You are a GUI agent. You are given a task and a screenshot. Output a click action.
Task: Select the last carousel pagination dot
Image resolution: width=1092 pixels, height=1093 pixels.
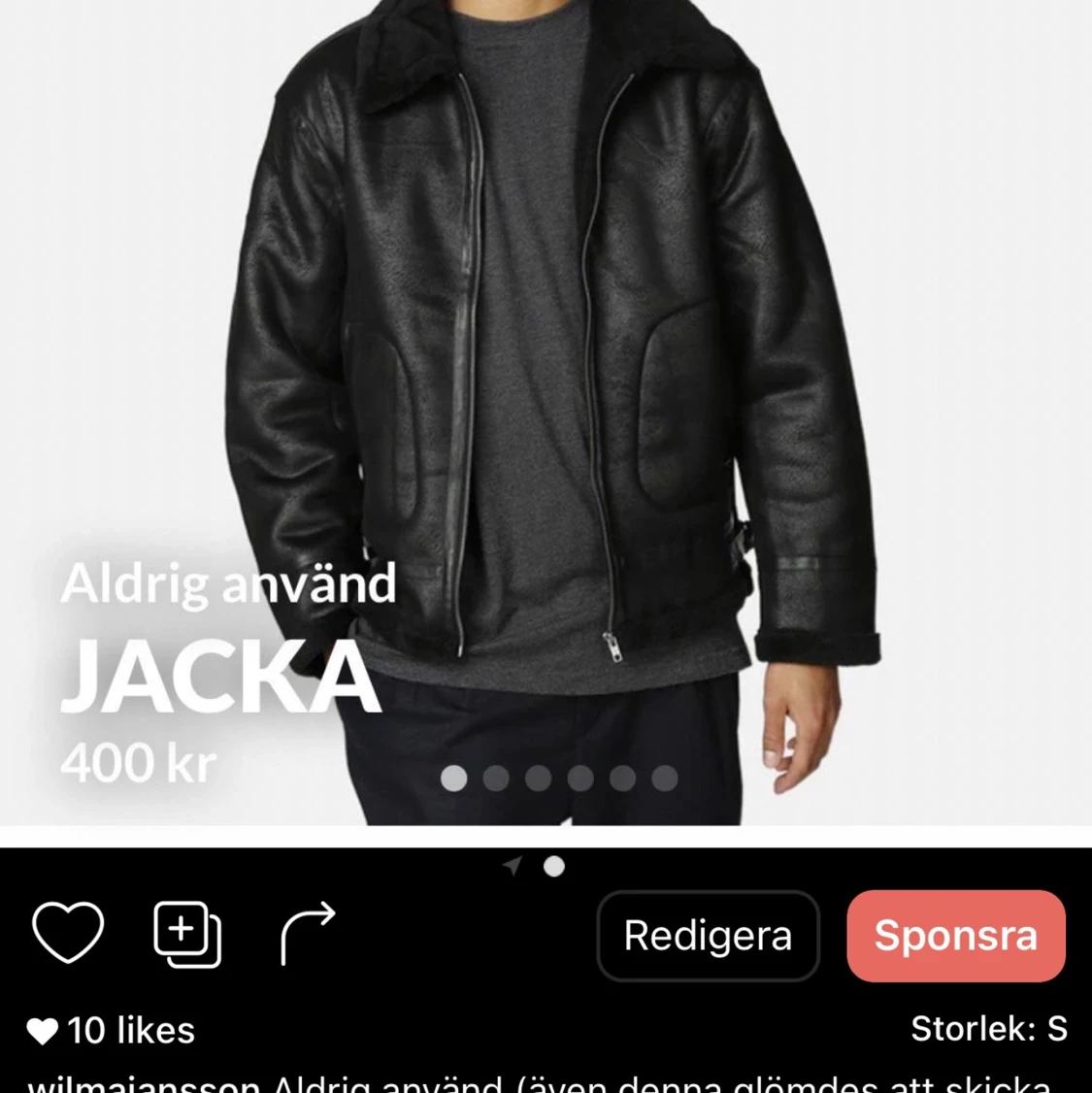click(x=663, y=778)
